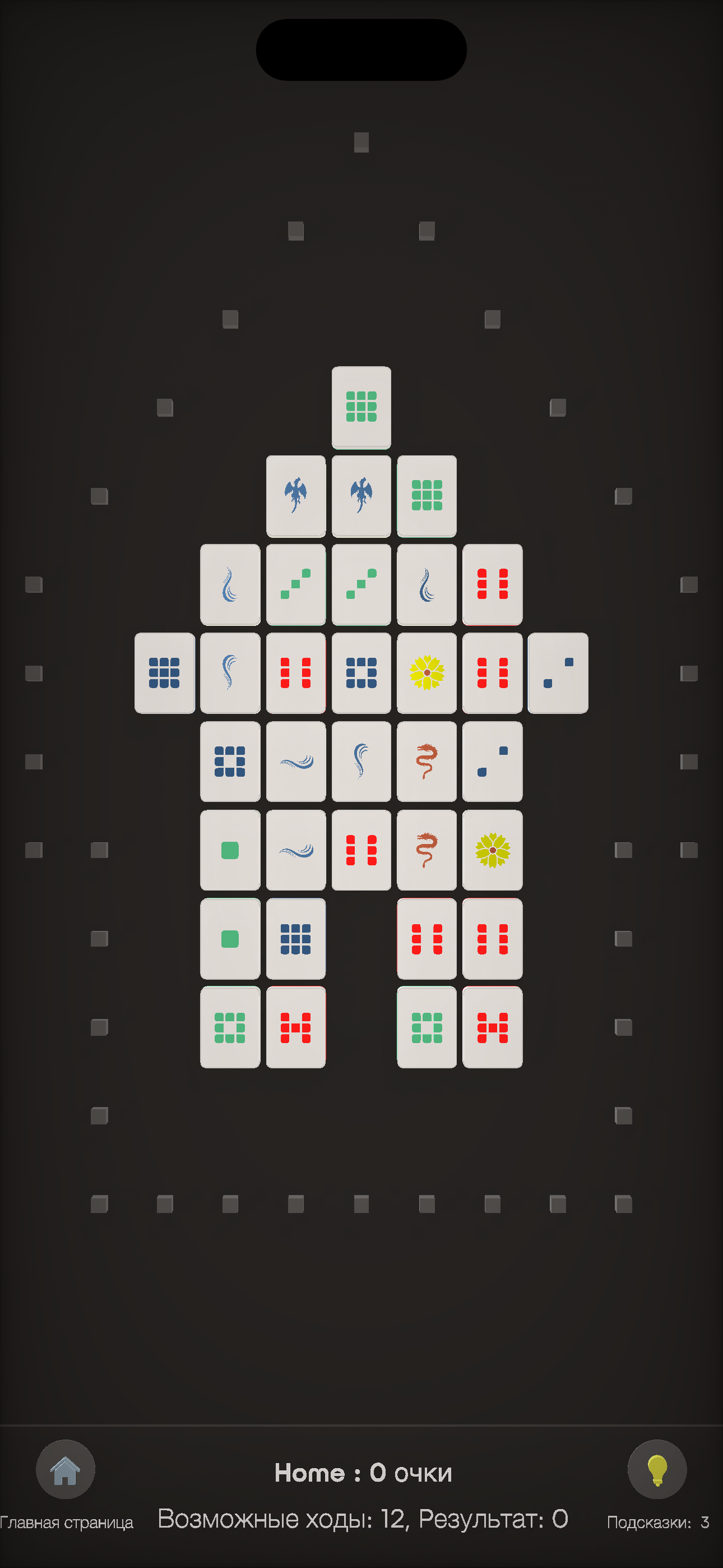723x1568 pixels.
Task: Select the blue two-dot tile ending the widest row
Action: [x=558, y=672]
